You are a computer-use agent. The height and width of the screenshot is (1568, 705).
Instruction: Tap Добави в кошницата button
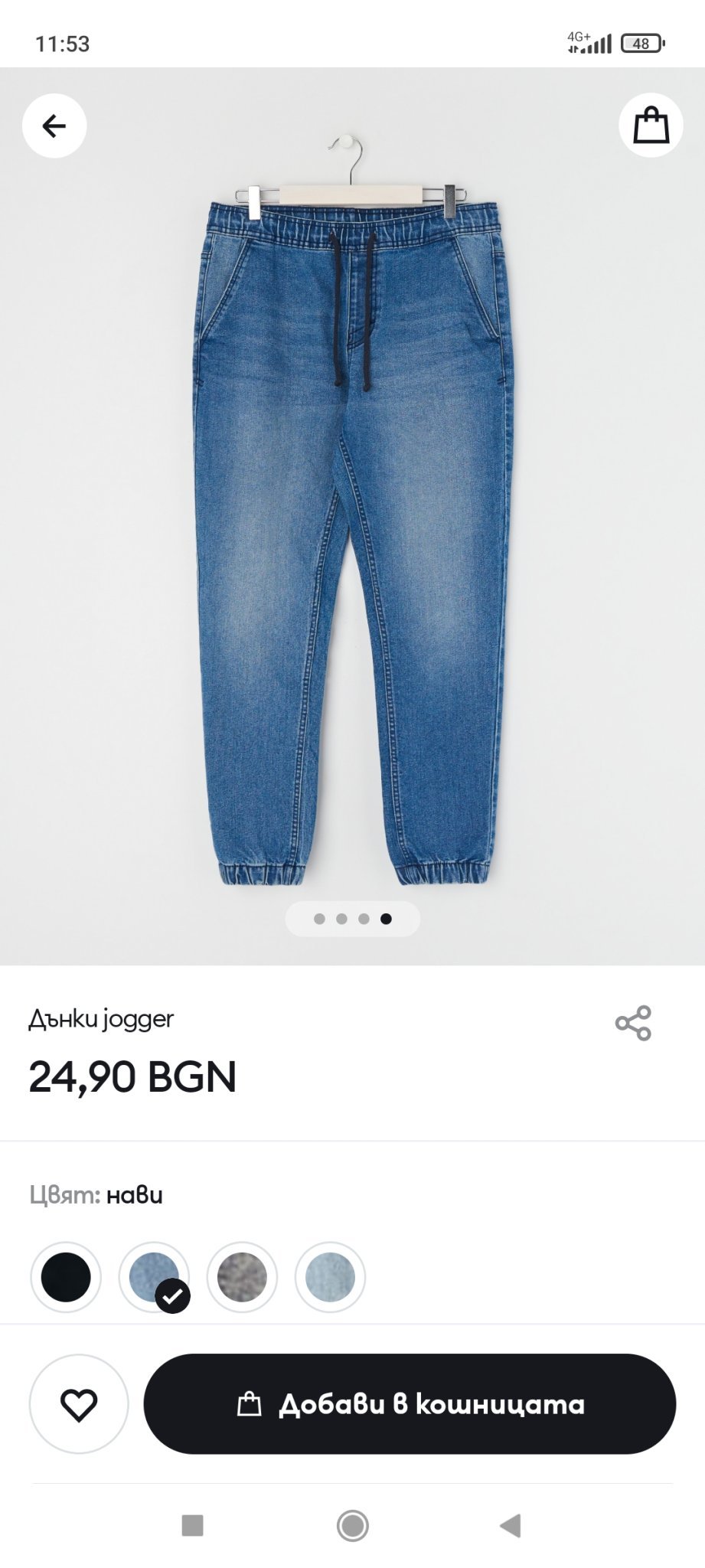(410, 1404)
